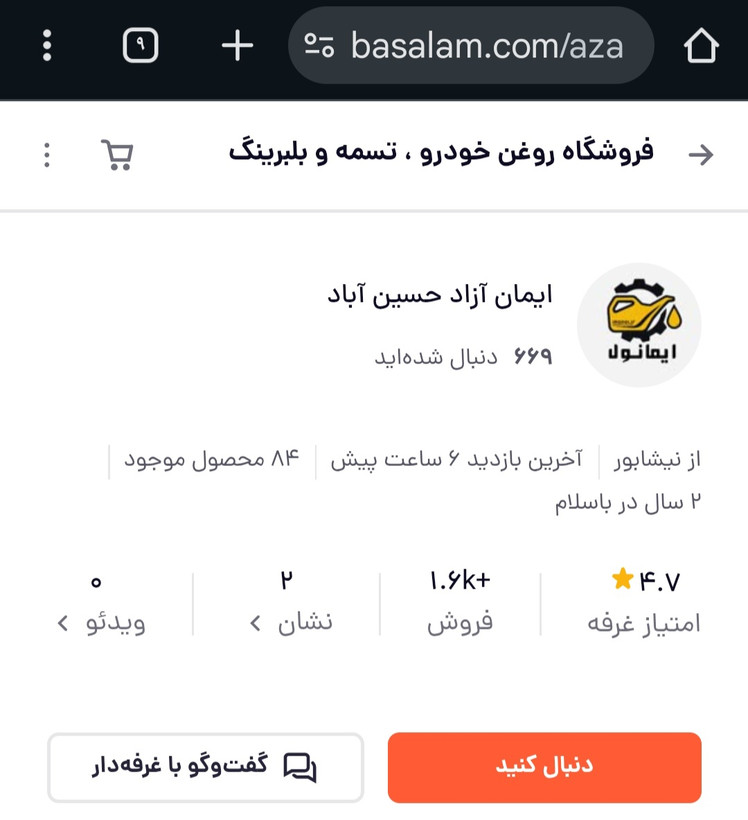Open the ویدئو videos section
The height and width of the screenshot is (820, 748).
coord(100,606)
